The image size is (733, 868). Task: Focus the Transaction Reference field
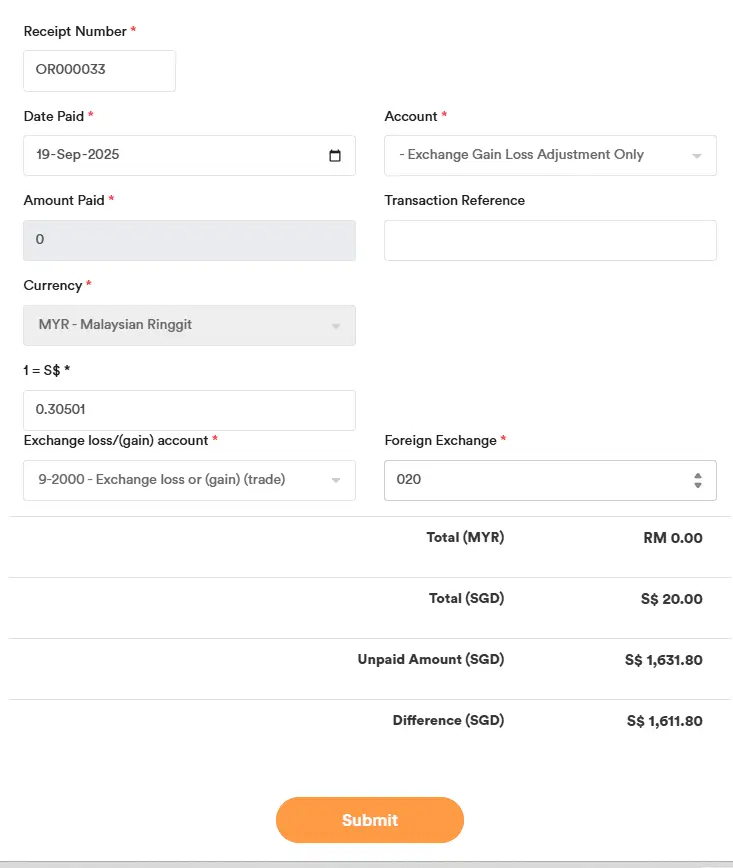[x=550, y=240]
